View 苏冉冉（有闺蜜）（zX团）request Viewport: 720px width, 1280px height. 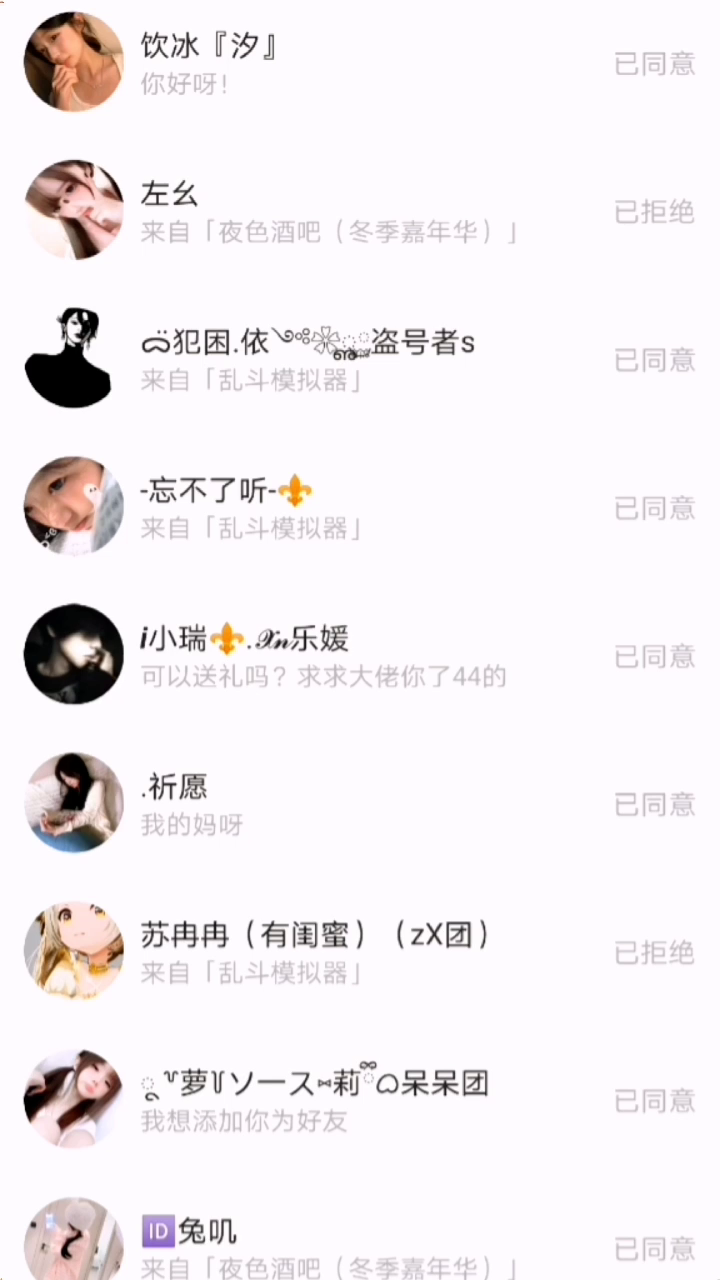click(x=360, y=951)
